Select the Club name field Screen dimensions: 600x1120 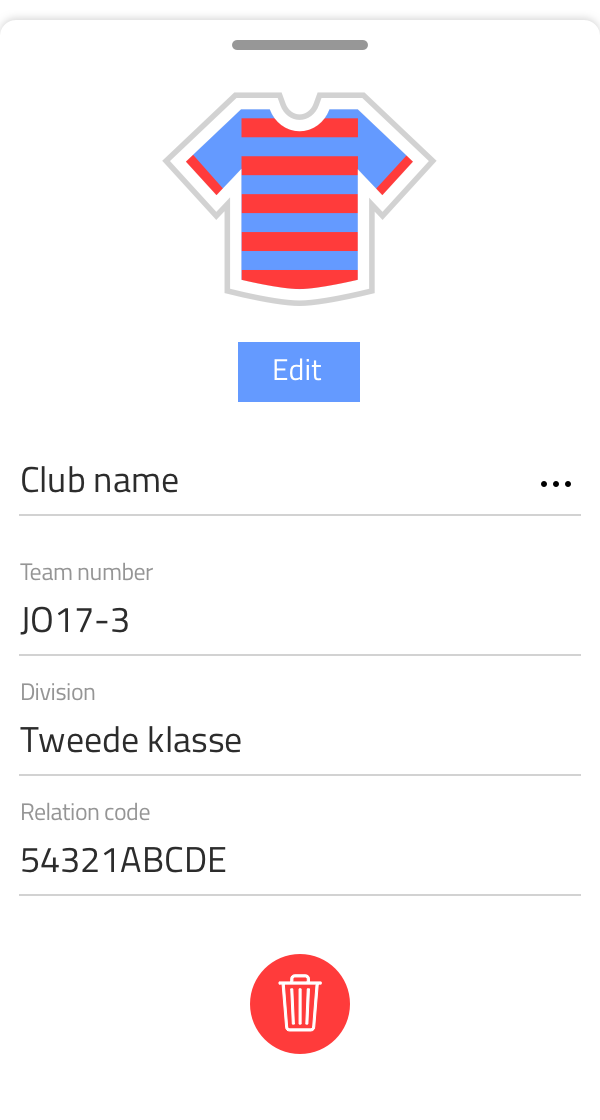coord(300,480)
